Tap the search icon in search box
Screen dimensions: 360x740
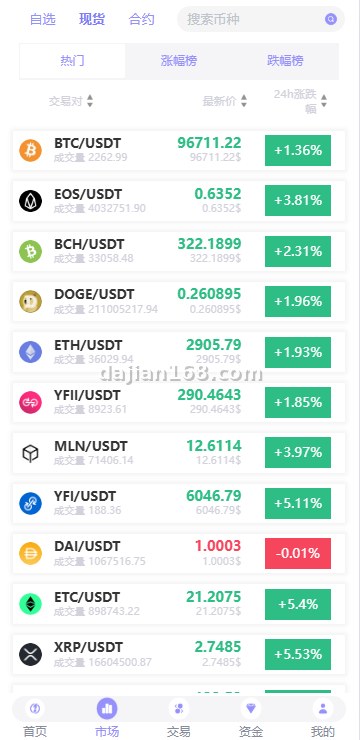point(331,19)
